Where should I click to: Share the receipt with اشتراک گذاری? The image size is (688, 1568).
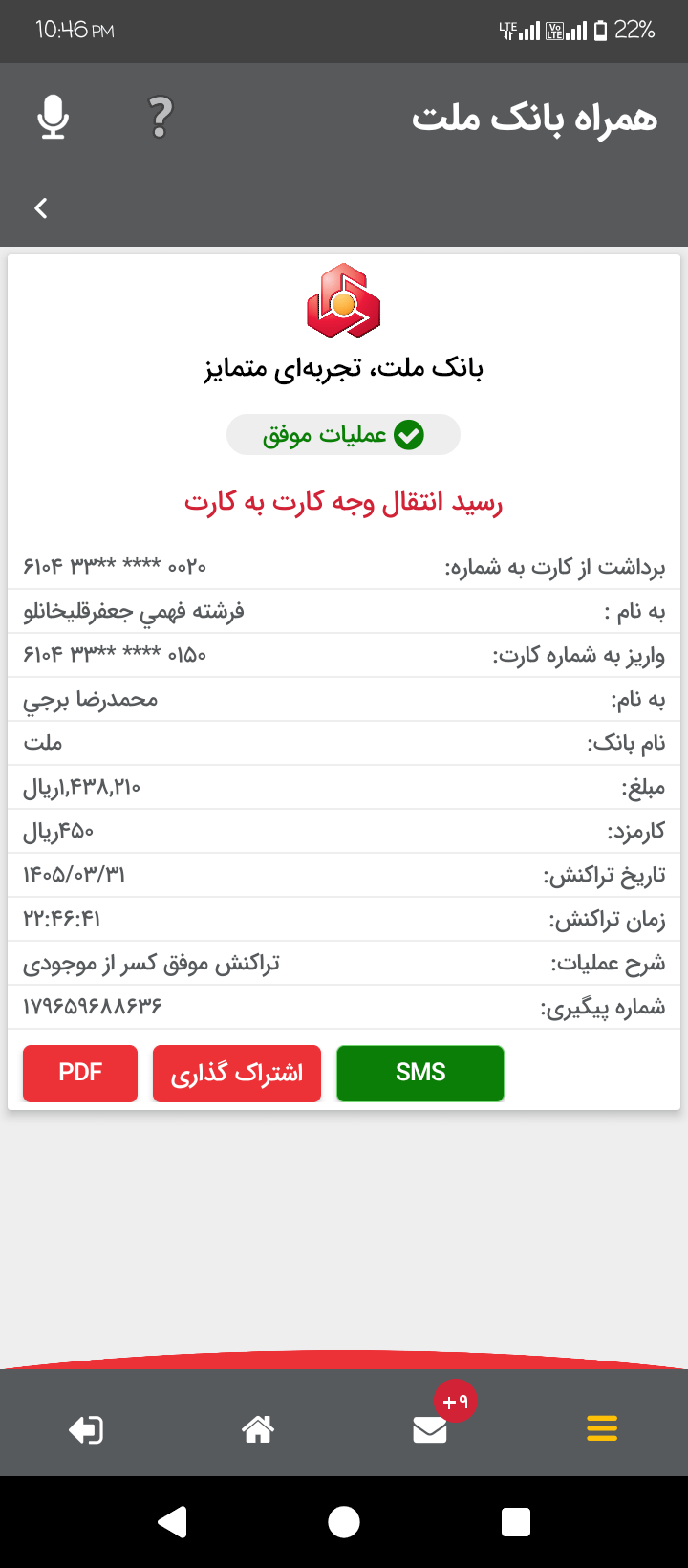click(237, 1073)
